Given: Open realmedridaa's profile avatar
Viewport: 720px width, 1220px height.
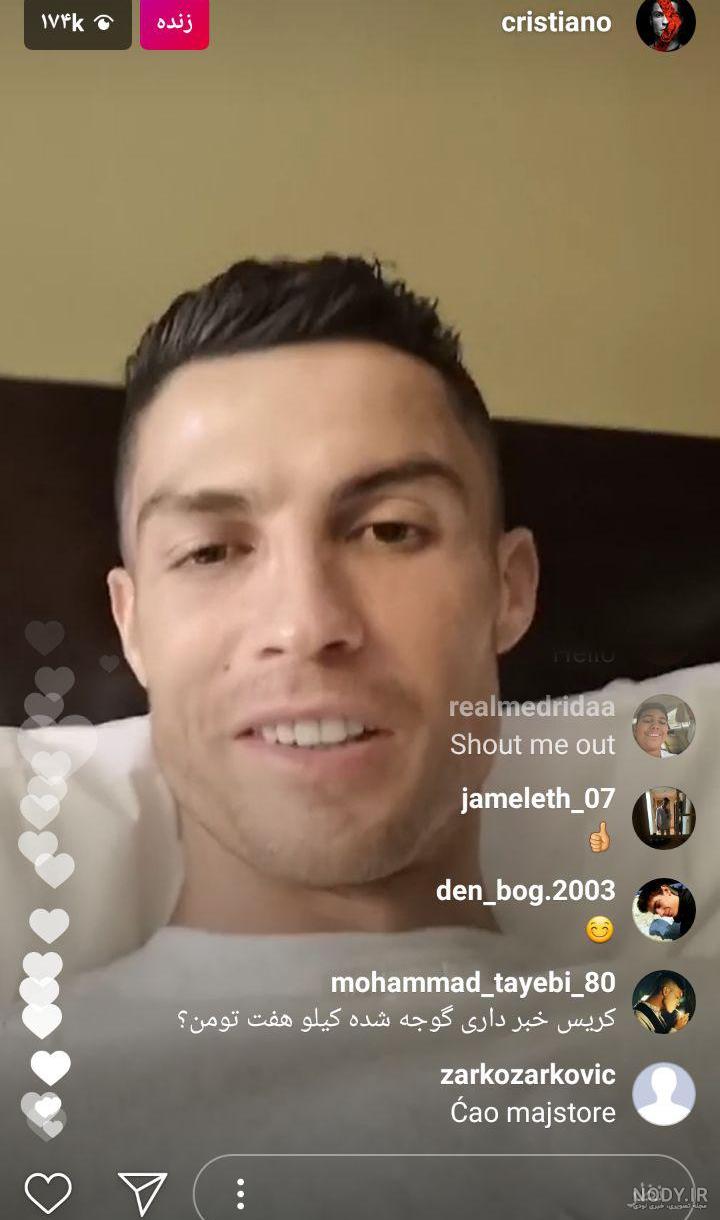Looking at the screenshot, I should click(x=664, y=725).
